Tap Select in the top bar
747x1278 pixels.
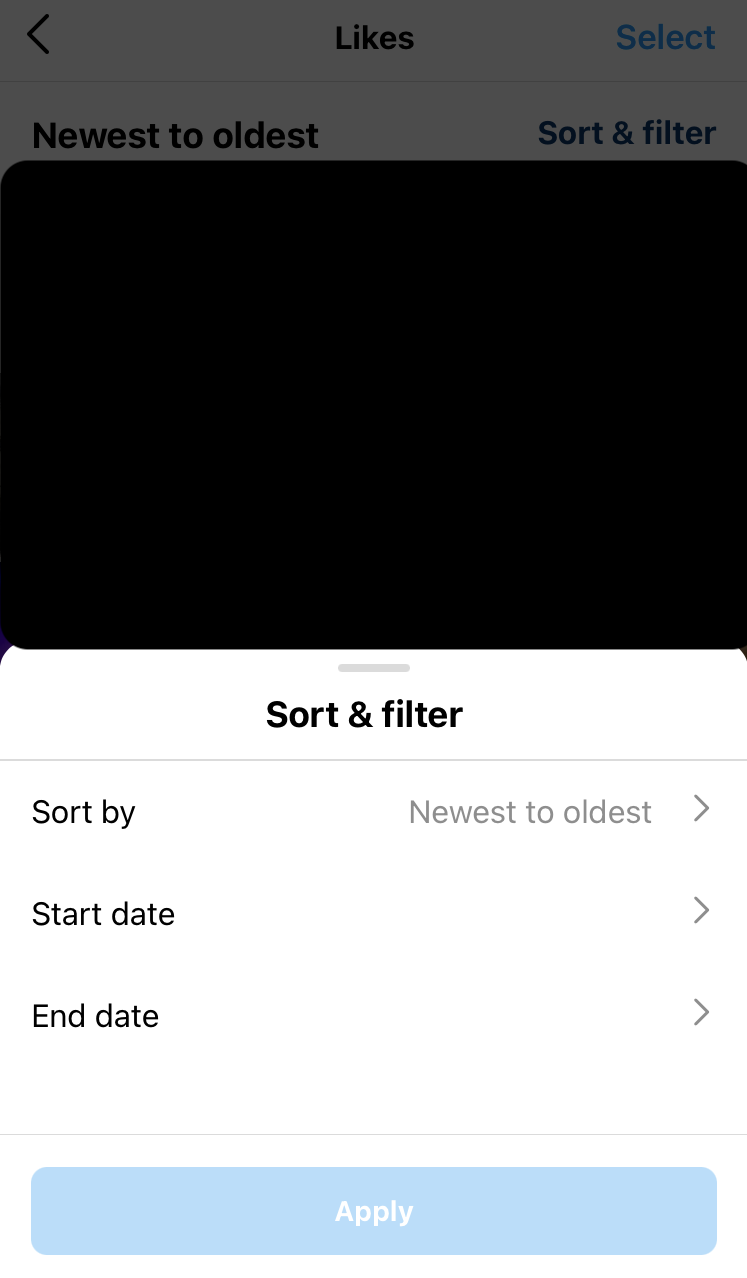click(665, 38)
